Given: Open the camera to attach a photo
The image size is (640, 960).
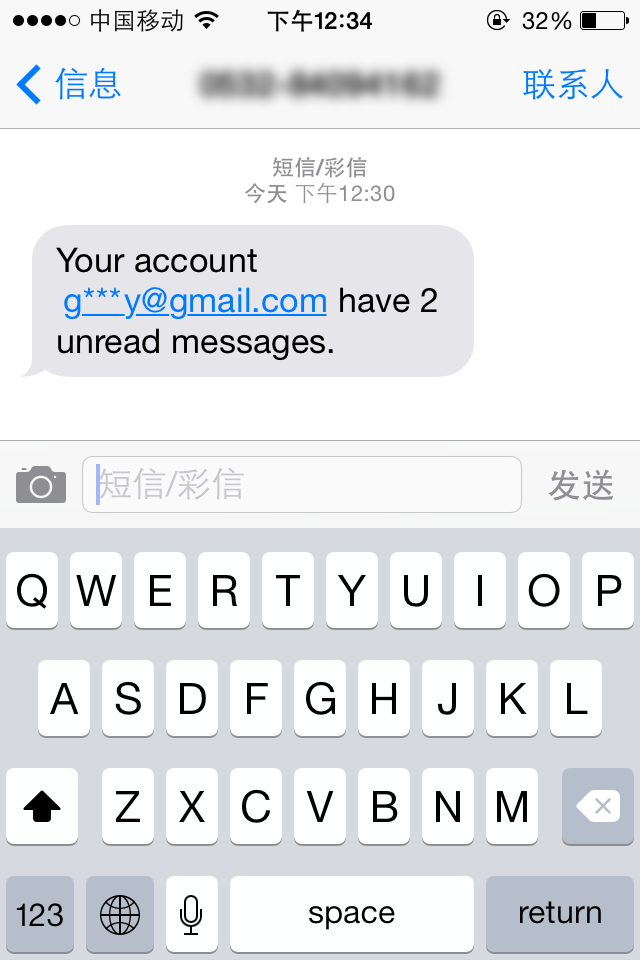Looking at the screenshot, I should 41,485.
